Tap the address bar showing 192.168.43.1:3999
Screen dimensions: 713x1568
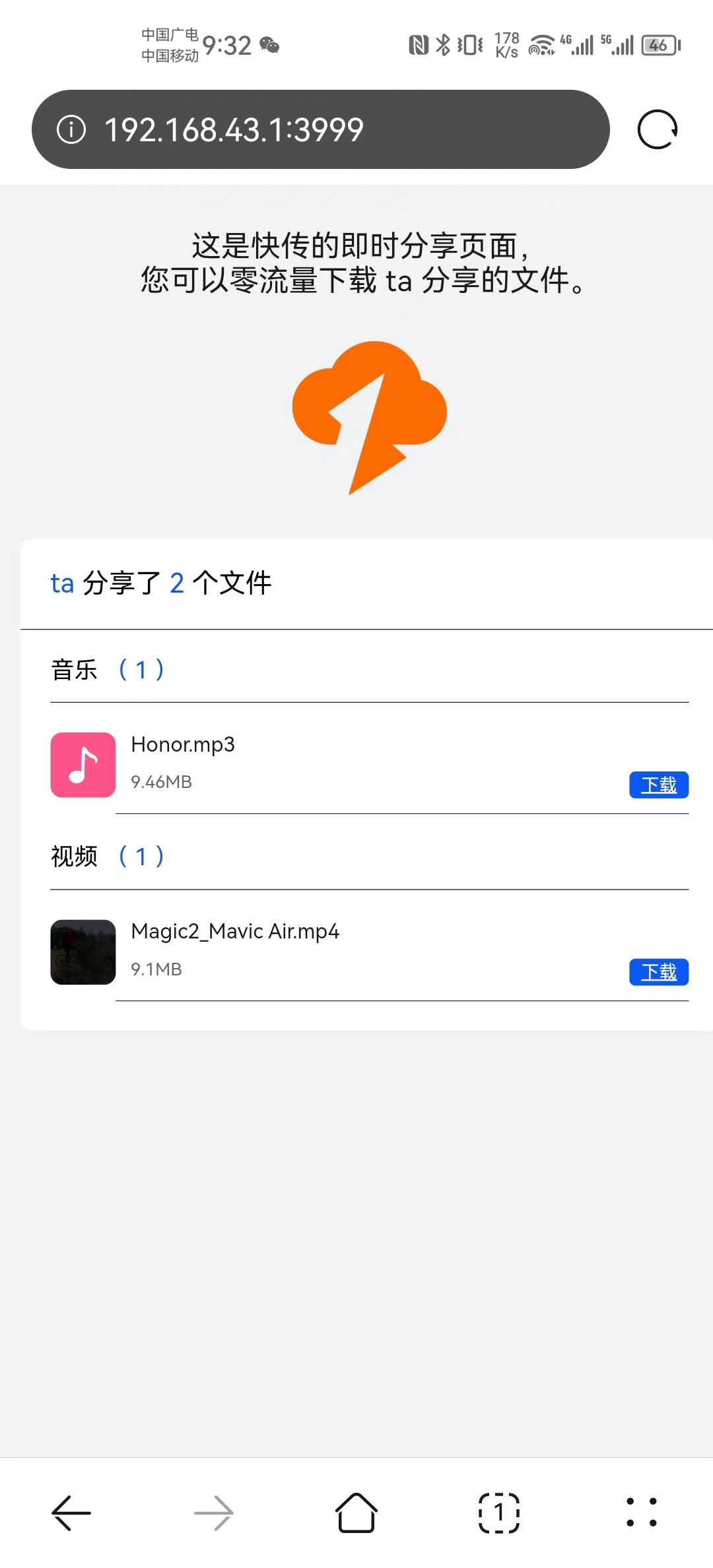pyautogui.click(x=330, y=129)
